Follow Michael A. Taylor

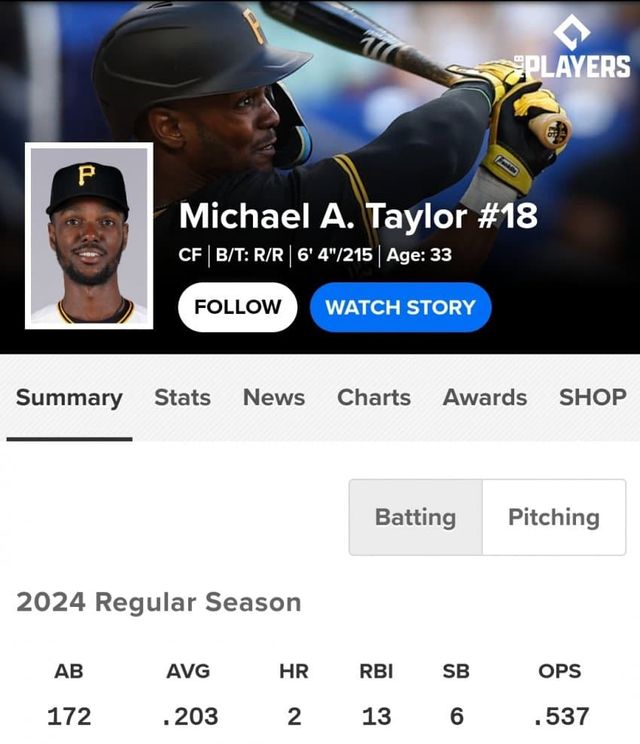[x=237, y=308]
